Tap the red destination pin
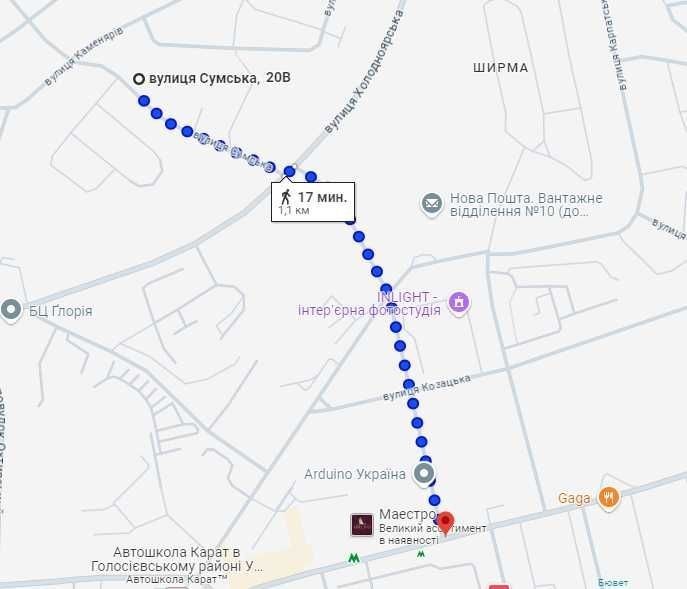 click(446, 522)
